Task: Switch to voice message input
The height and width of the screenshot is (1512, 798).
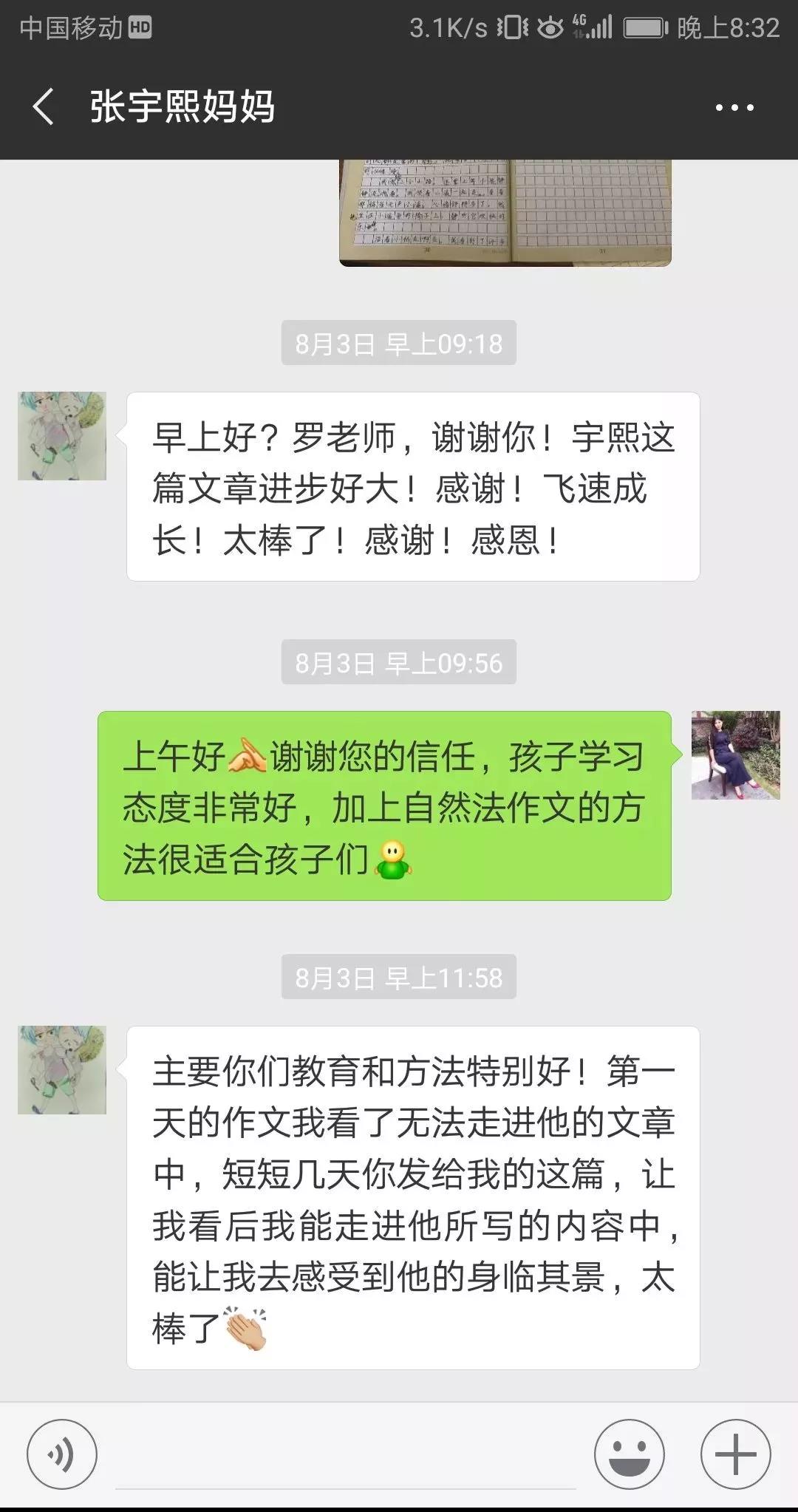Action: pos(62,1455)
